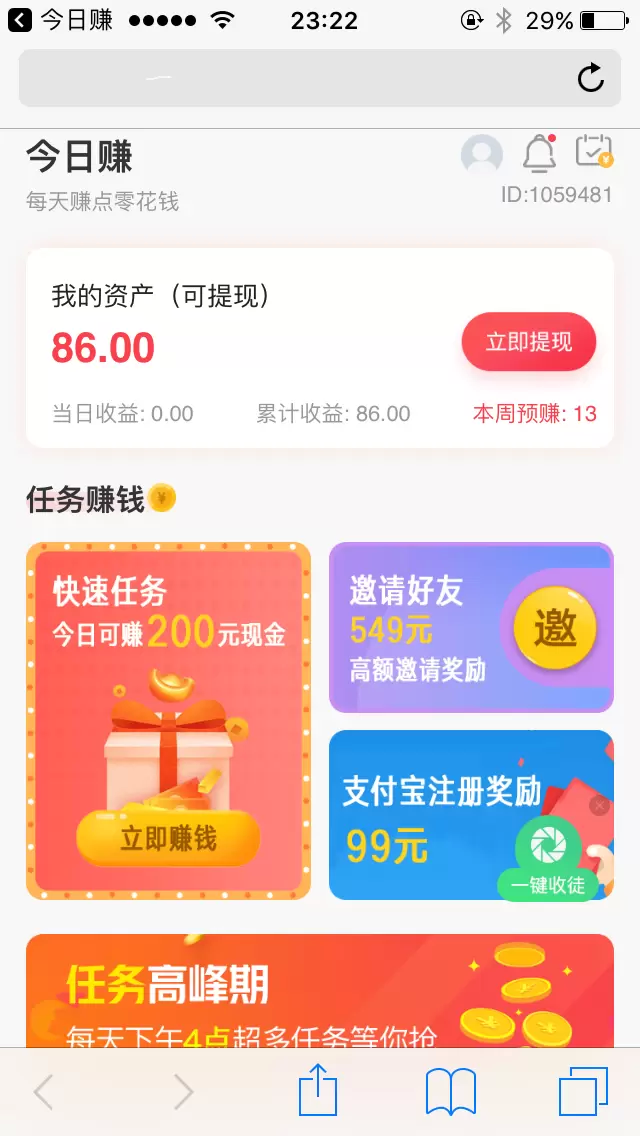The image size is (640, 1136).
Task: Open the notifications bell
Action: 539,153
